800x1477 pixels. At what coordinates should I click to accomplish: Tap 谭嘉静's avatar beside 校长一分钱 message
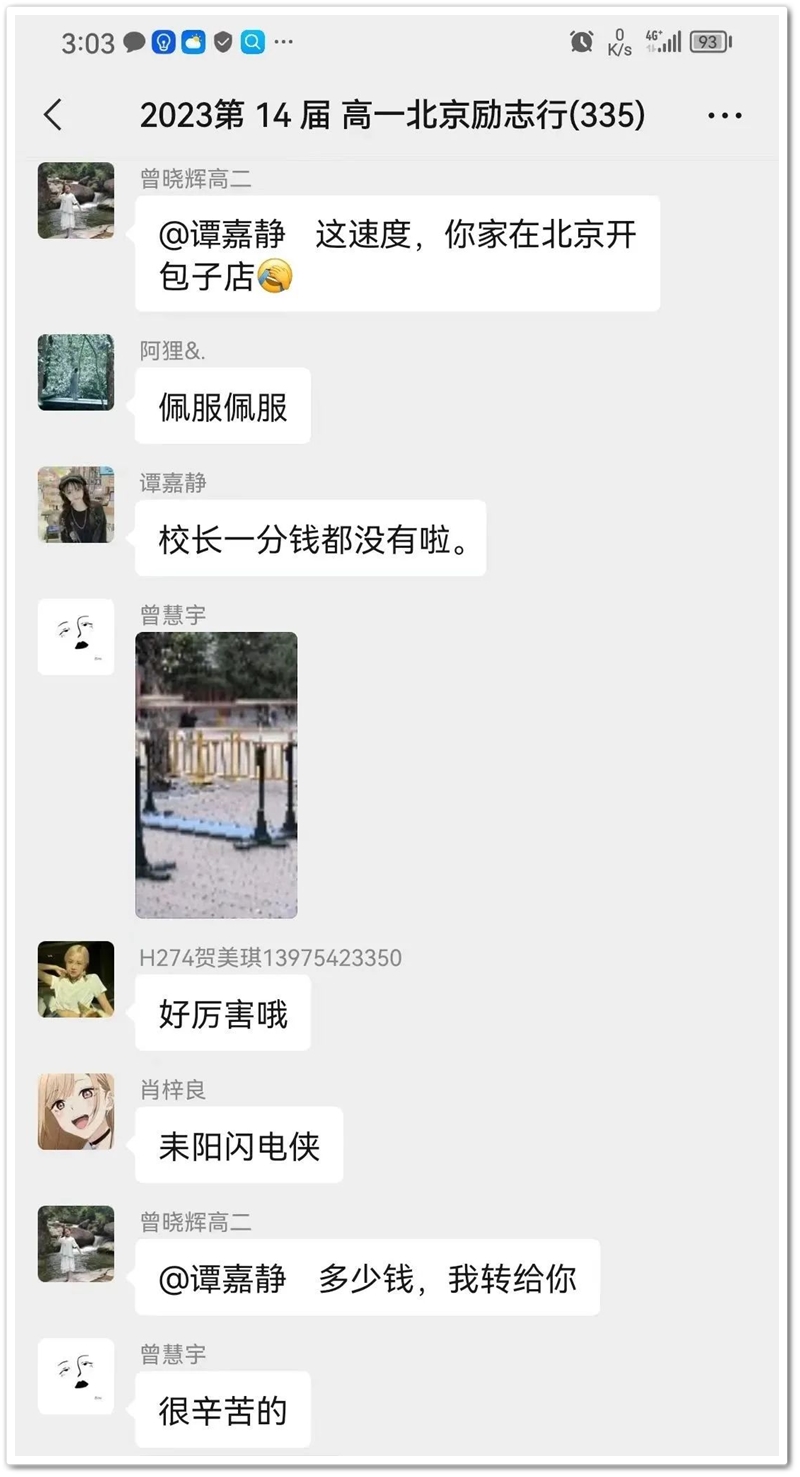tap(76, 504)
